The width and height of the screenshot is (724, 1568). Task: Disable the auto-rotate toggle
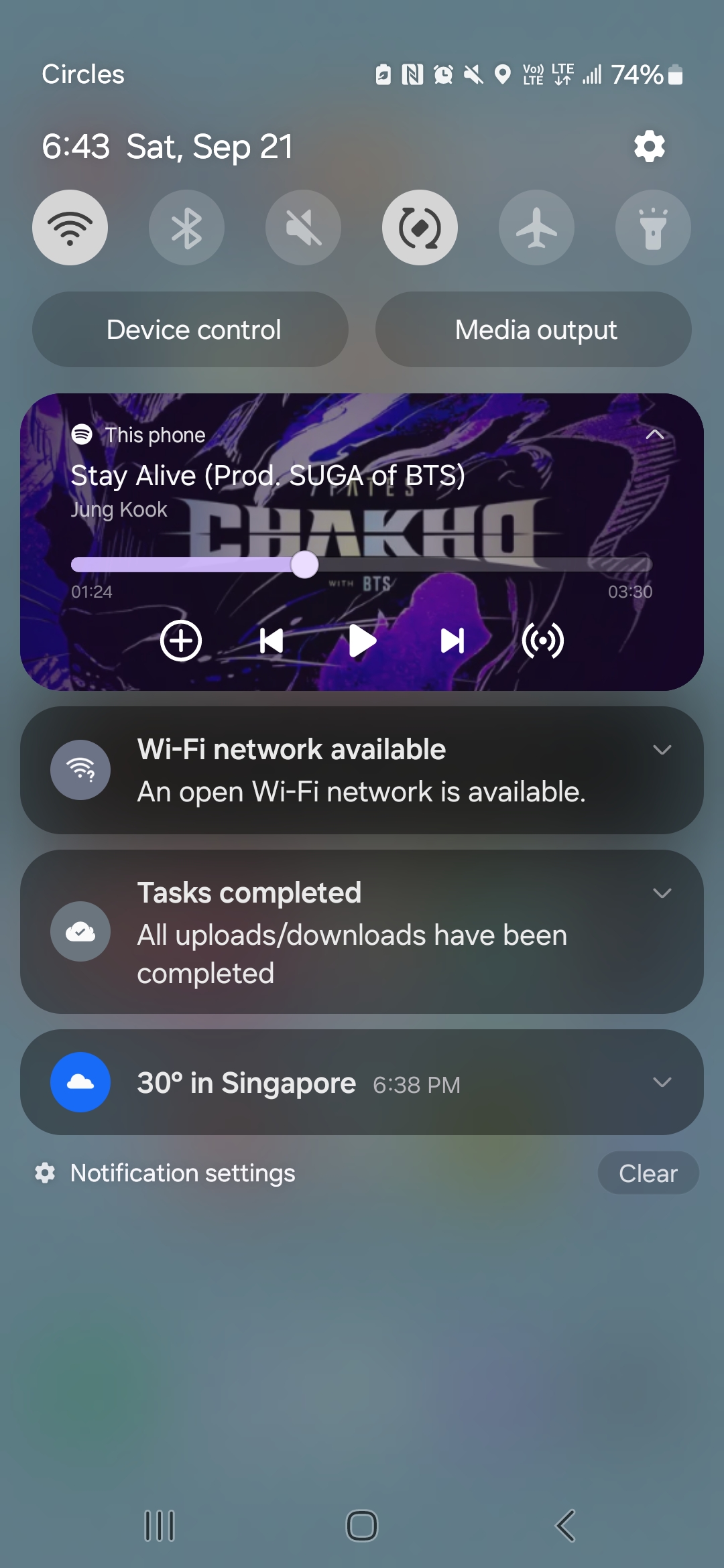click(420, 228)
